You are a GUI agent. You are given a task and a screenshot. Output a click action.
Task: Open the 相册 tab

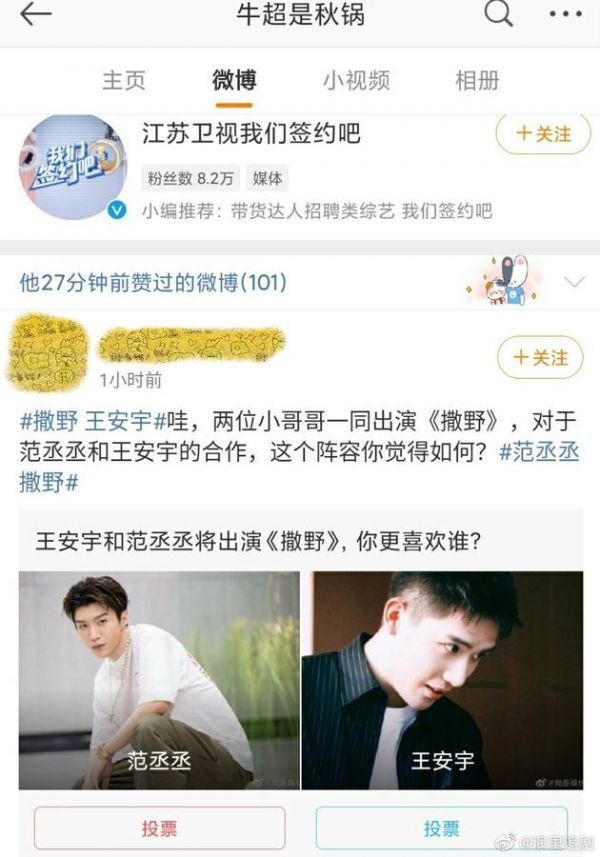pos(478,80)
